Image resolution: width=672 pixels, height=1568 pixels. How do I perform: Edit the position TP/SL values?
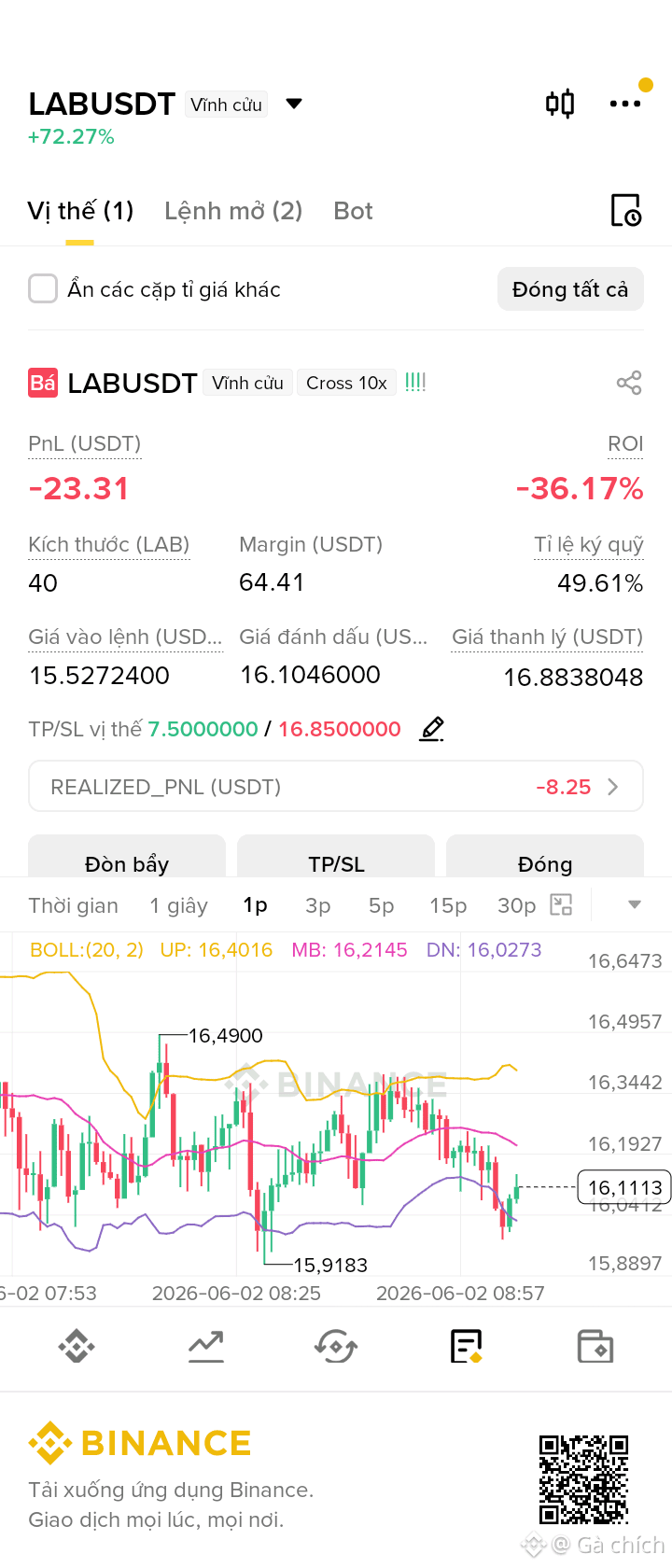coord(431,729)
